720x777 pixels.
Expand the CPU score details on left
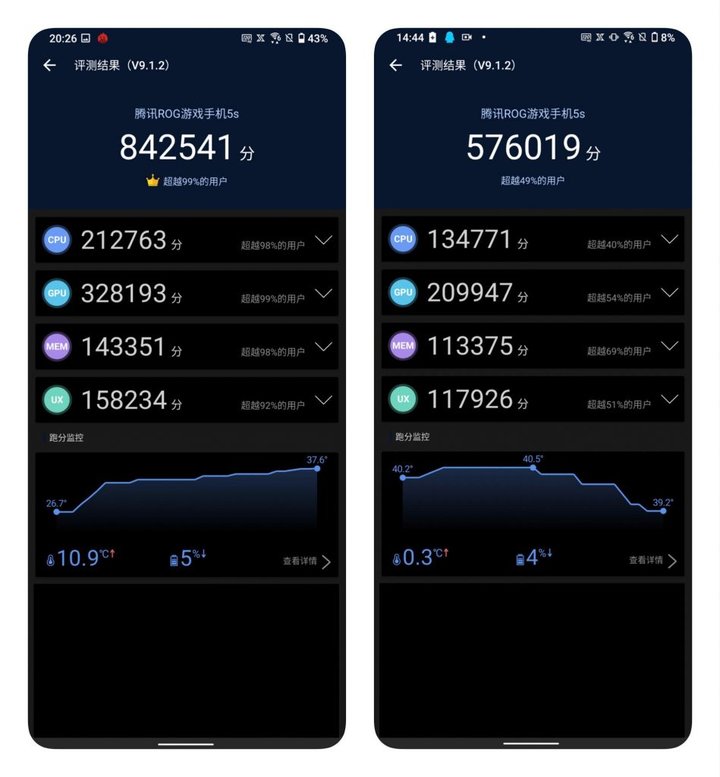coord(322,239)
